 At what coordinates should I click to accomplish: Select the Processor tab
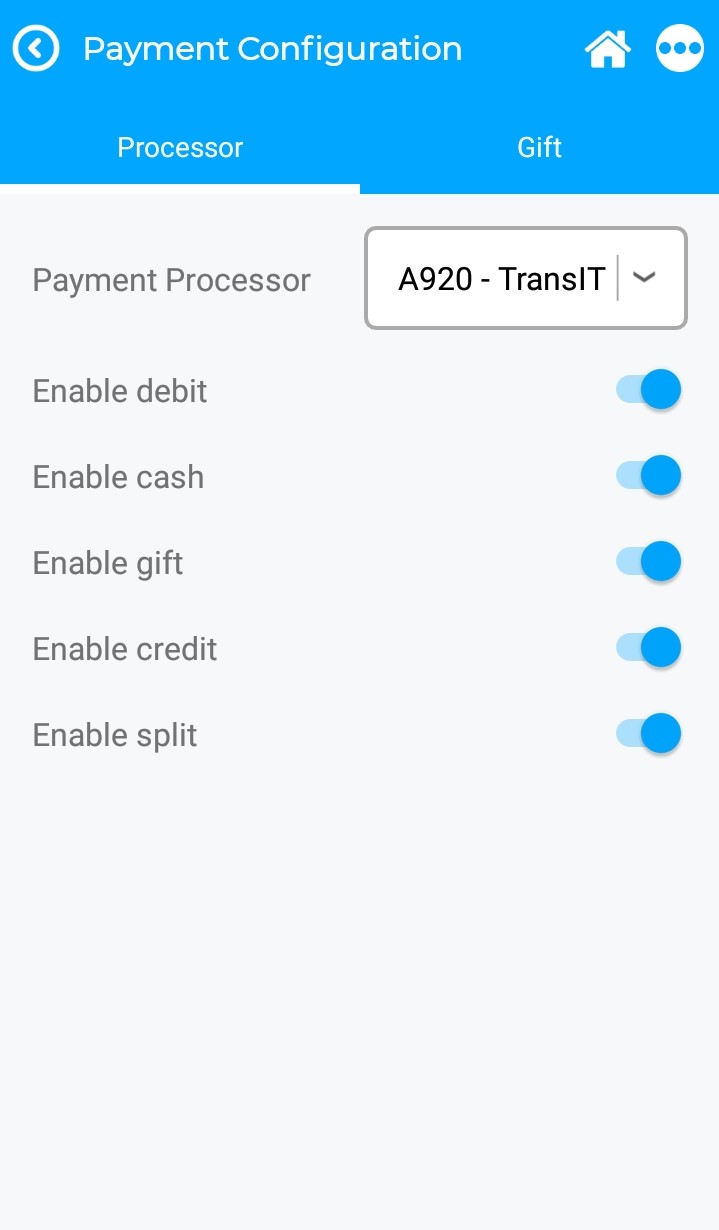[180, 148]
